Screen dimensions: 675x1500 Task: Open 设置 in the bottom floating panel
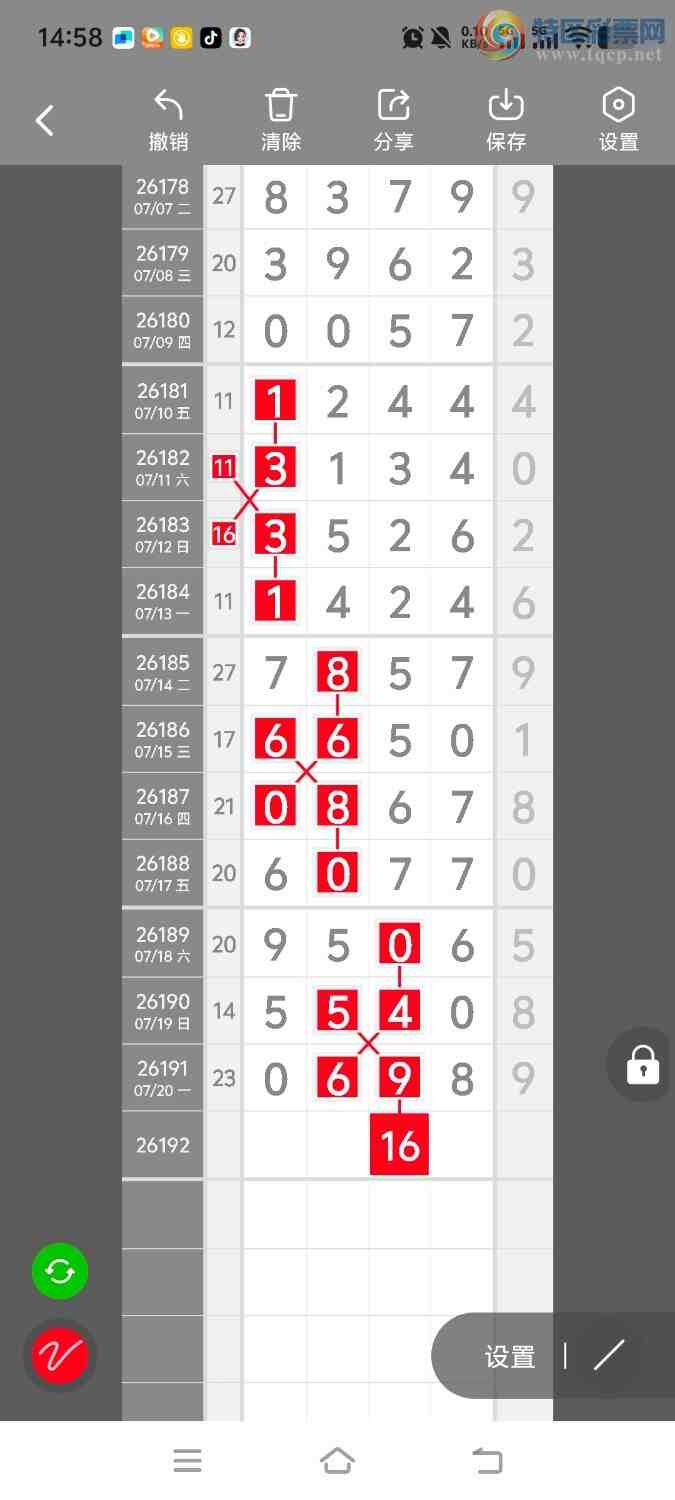point(510,1357)
